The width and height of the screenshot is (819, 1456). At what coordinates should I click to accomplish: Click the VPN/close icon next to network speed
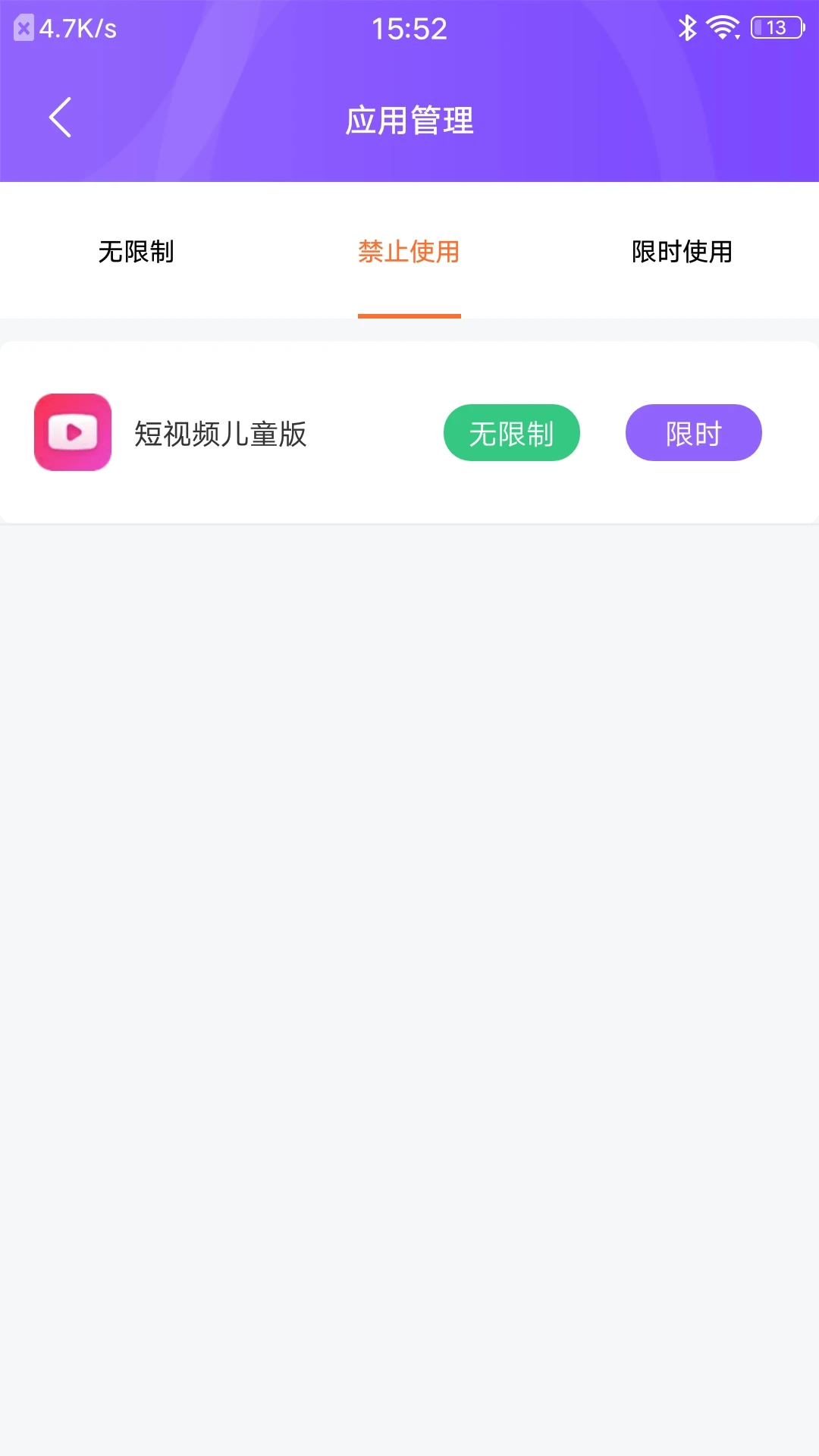pos(23,29)
